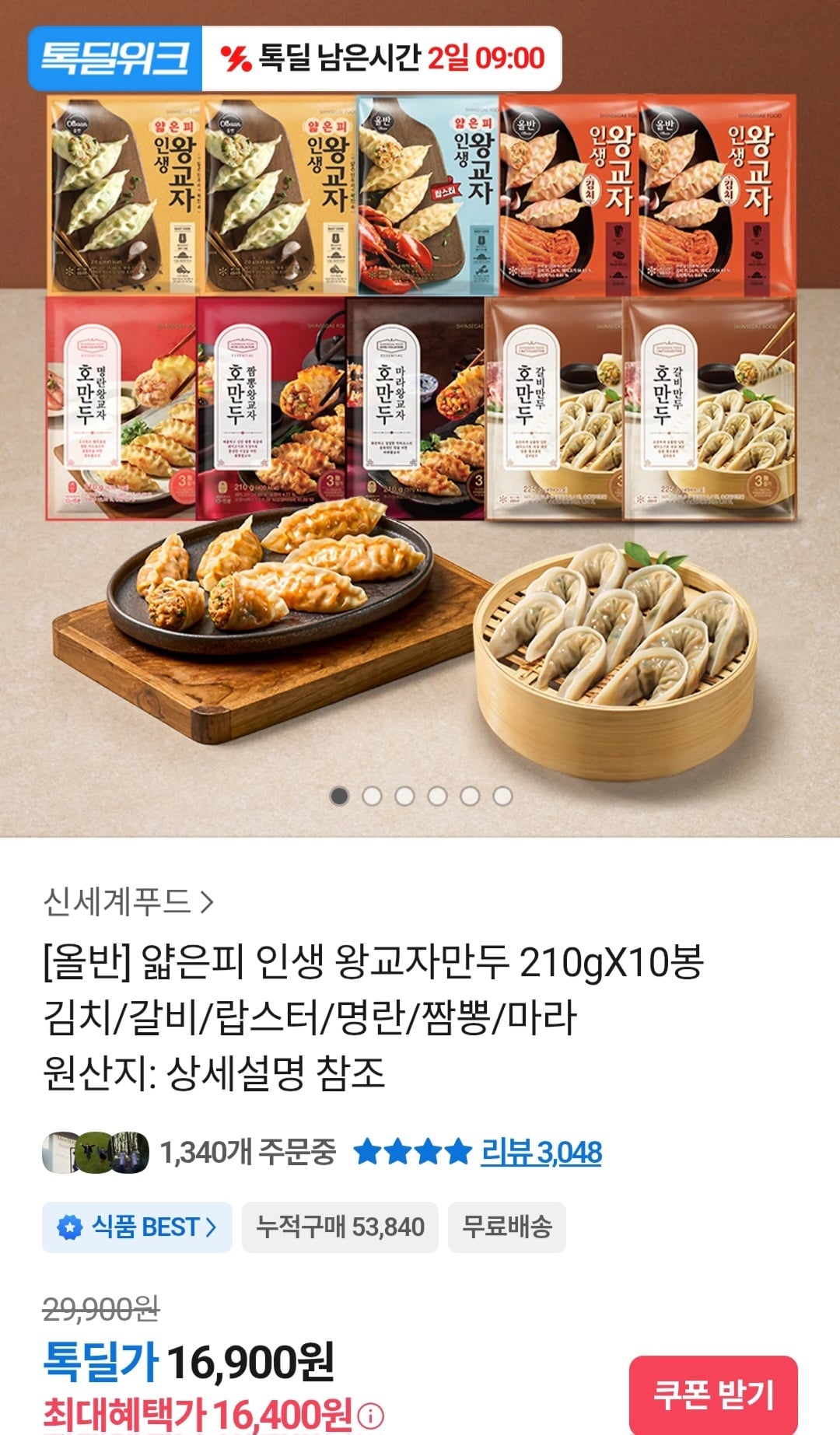840x1435 pixels.
Task: Select the active first page dot
Action: tap(340, 796)
